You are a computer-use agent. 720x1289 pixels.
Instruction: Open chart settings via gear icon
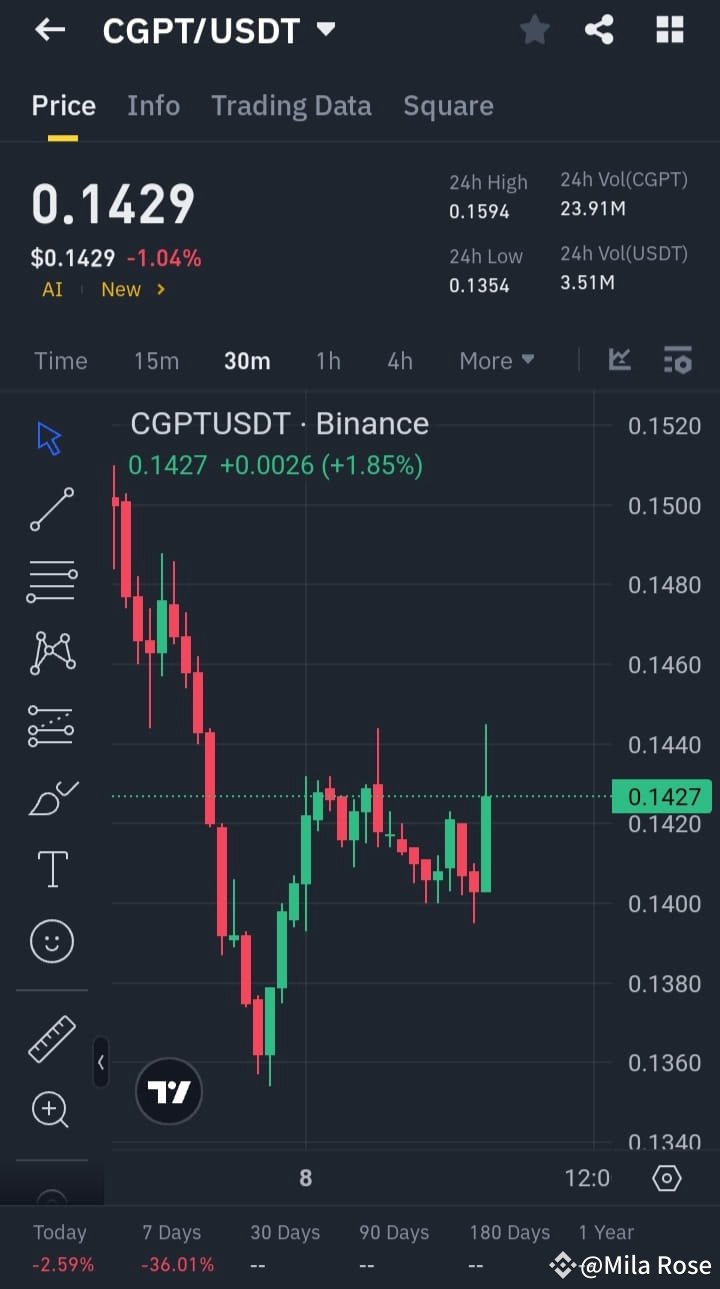[667, 1178]
